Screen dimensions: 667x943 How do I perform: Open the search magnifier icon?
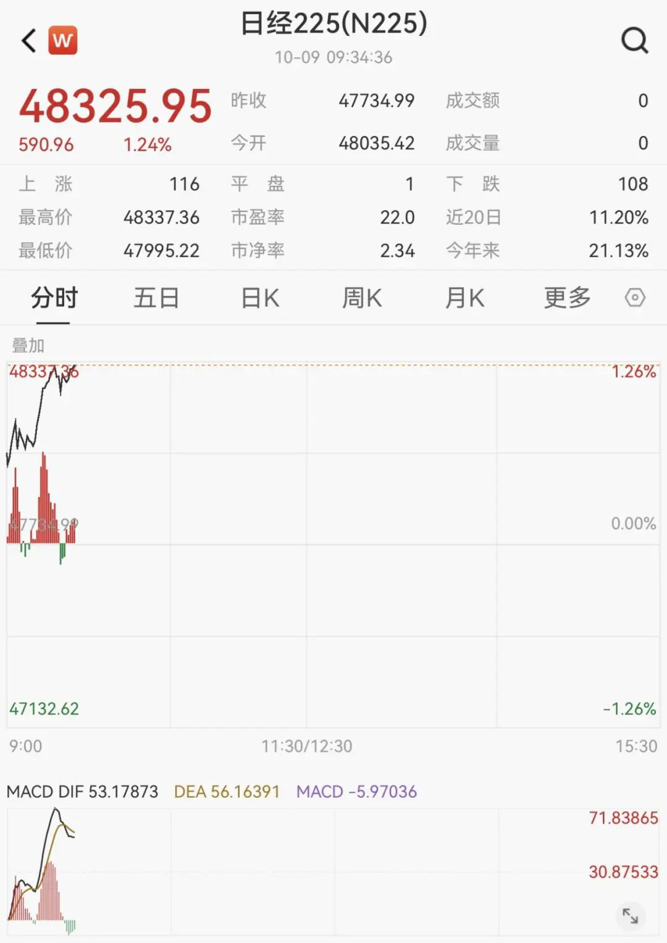pos(635,40)
